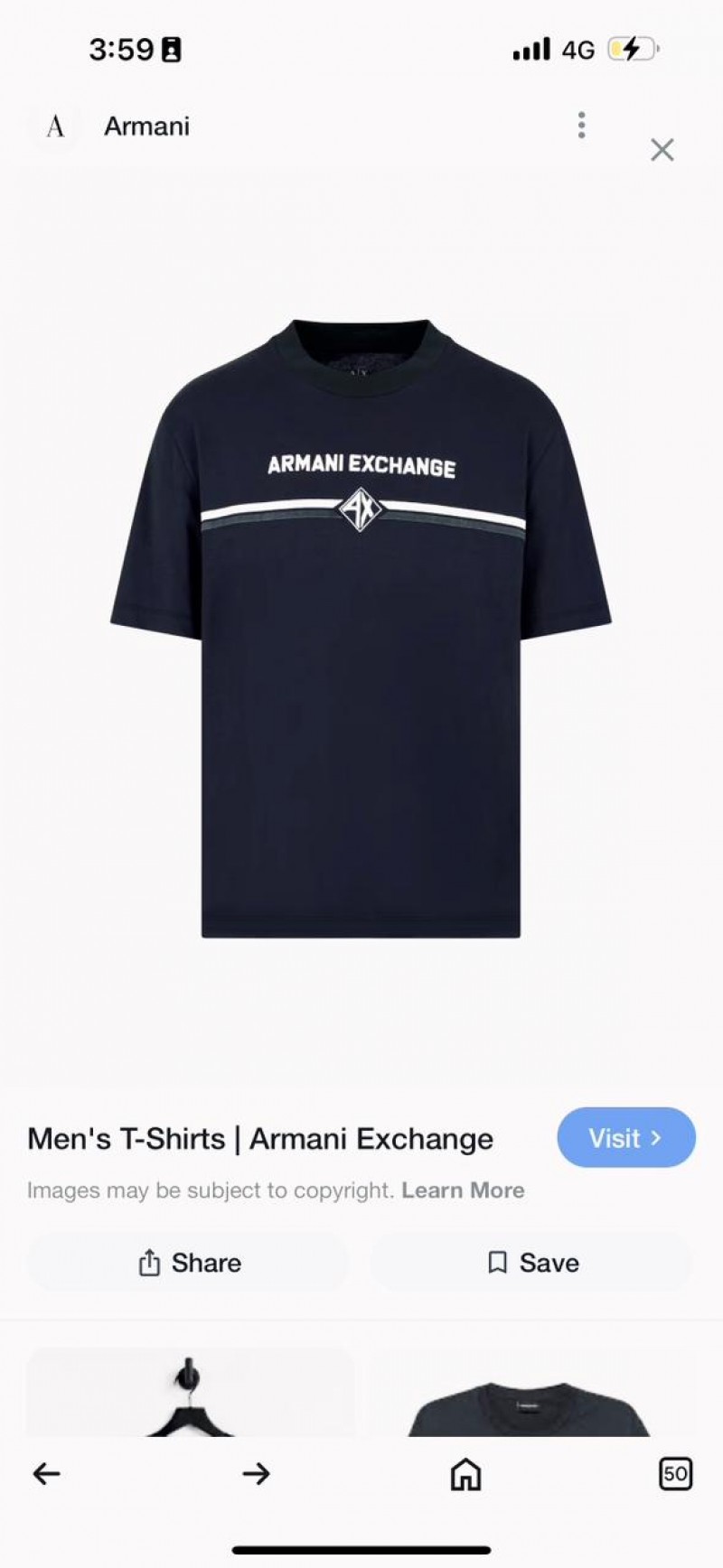Visit the Armani Exchange page
This screenshot has width=723, height=1568.
click(x=625, y=1138)
